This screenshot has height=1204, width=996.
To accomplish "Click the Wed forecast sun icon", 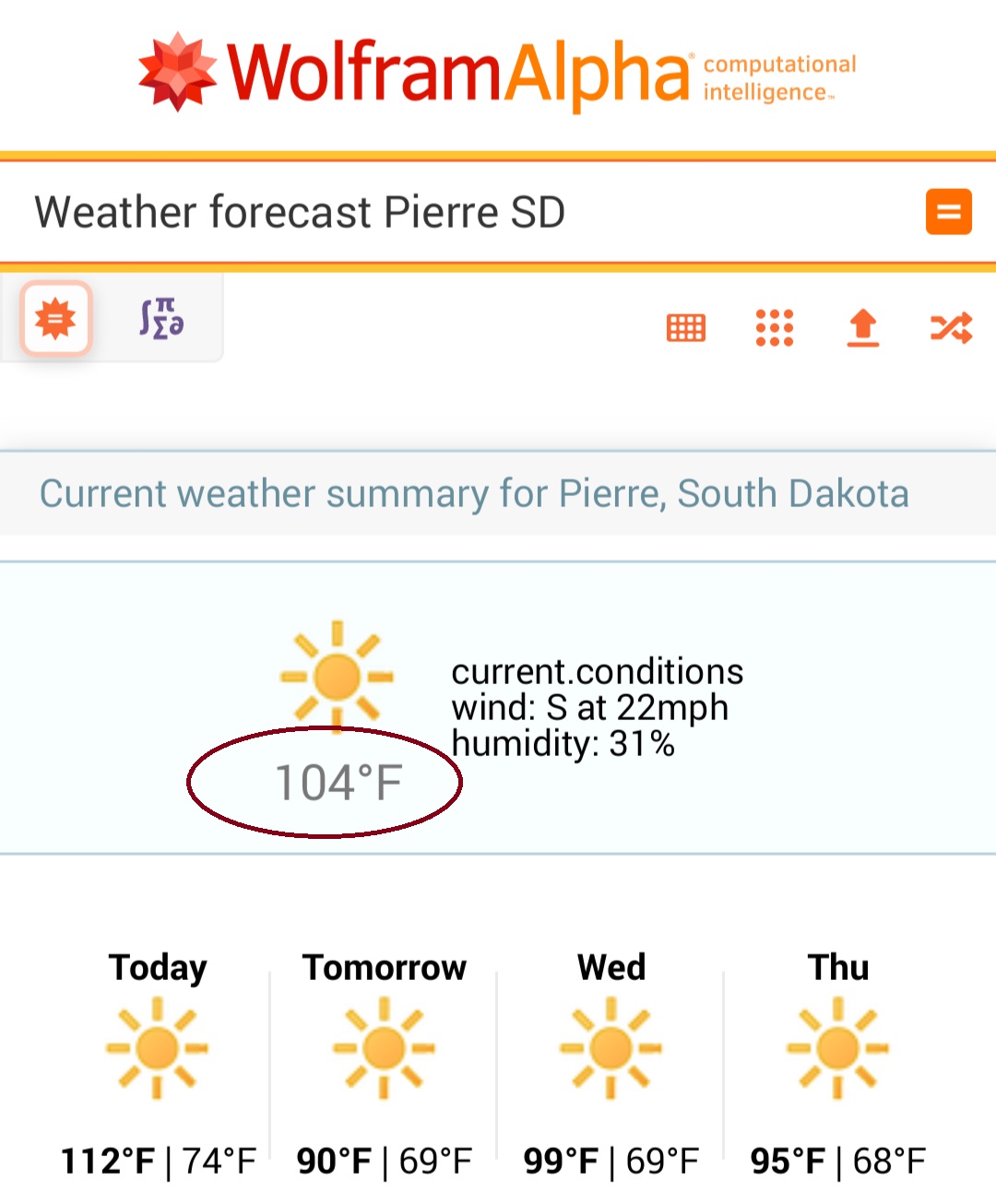I will pyautogui.click(x=611, y=1046).
